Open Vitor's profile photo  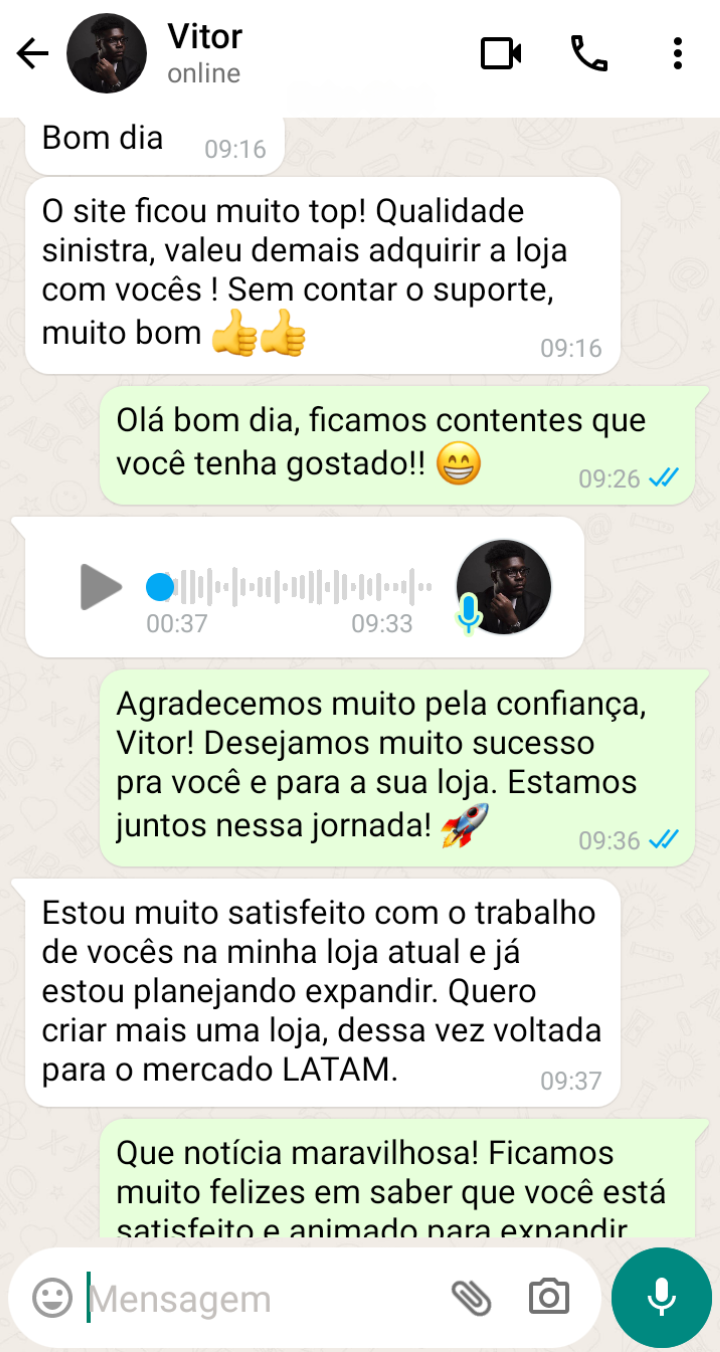pos(107,54)
